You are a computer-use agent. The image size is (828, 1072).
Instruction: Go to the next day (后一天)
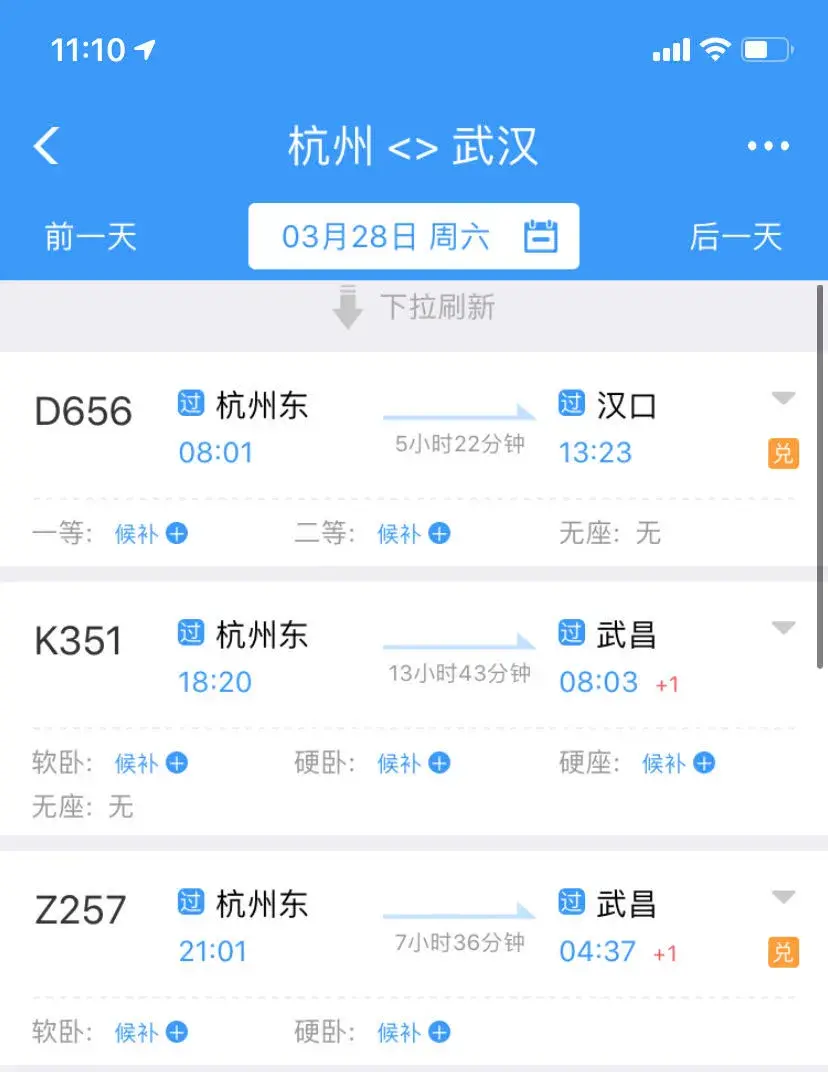pyautogui.click(x=735, y=237)
